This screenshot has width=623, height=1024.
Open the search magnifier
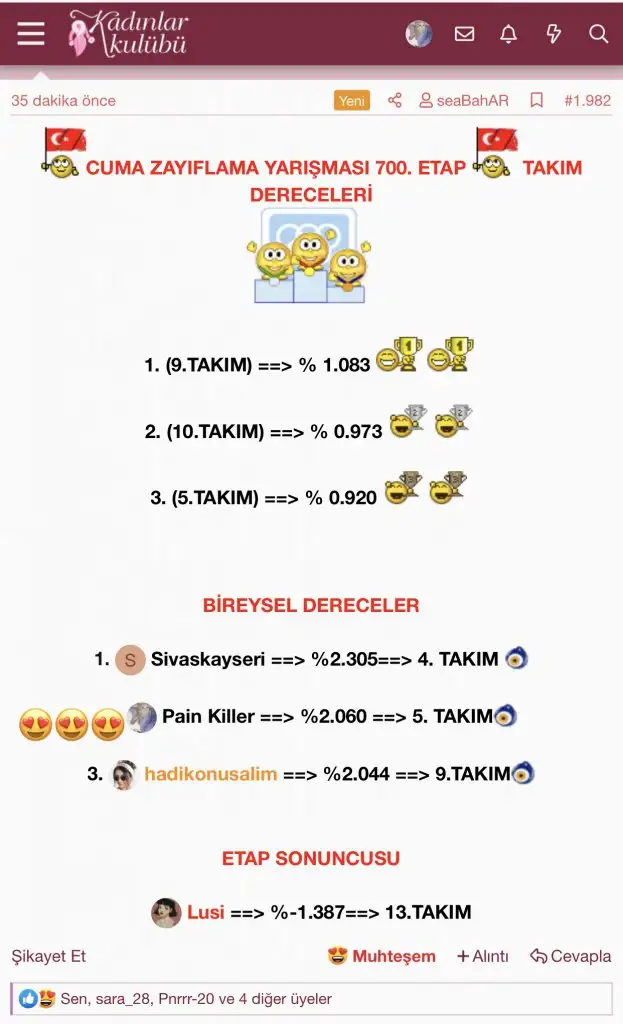[x=598, y=34]
